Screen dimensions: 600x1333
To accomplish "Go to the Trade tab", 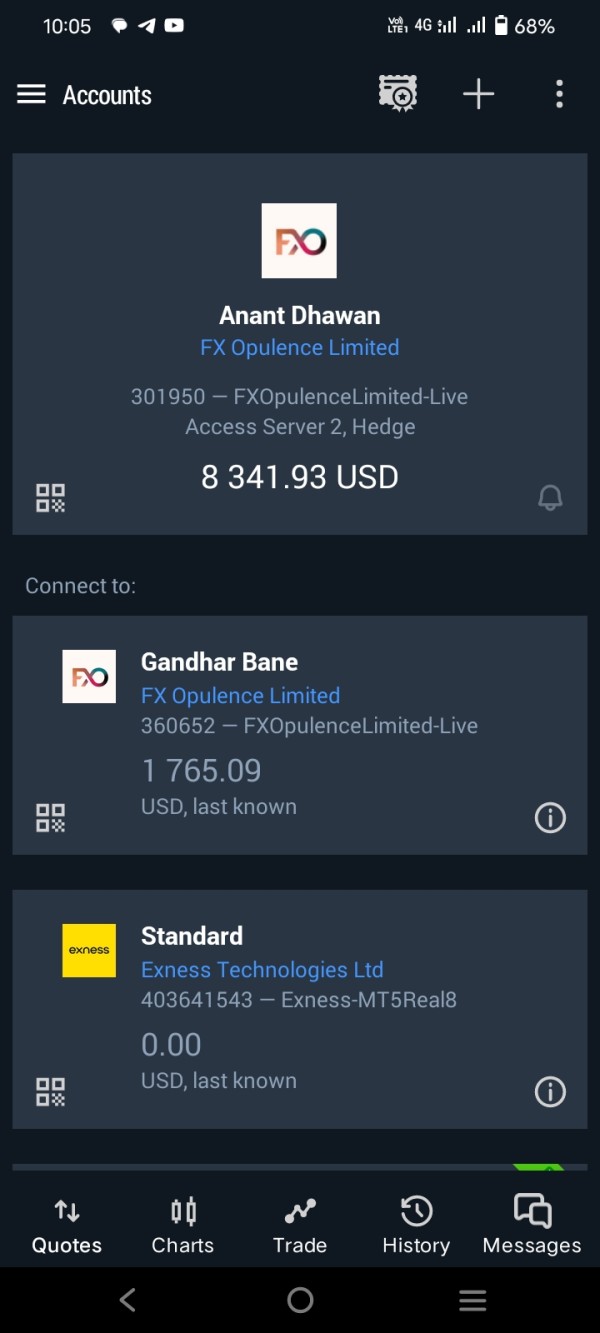I will click(x=300, y=1226).
